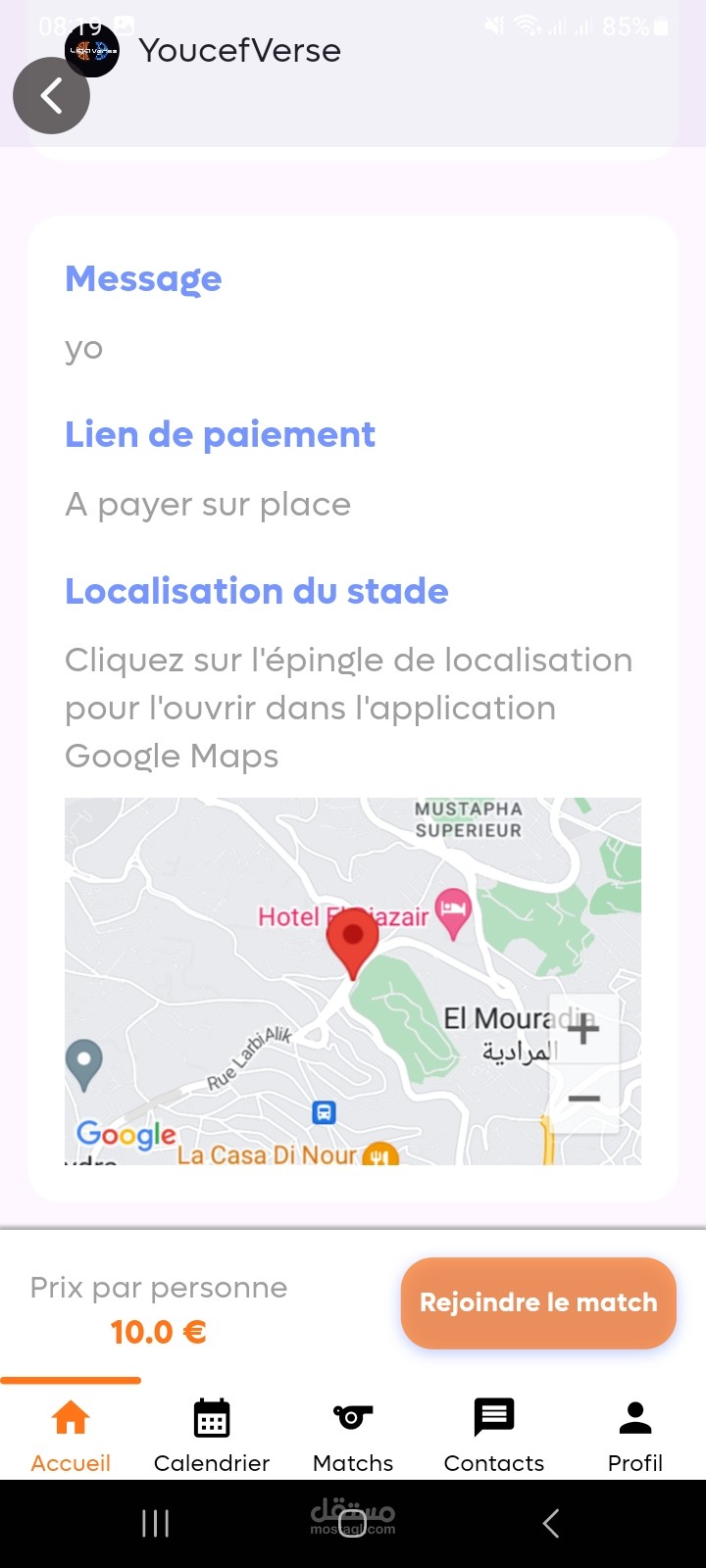Image resolution: width=706 pixels, height=1568 pixels.
Task: Switch to the Accueil tab
Action: (71, 1435)
